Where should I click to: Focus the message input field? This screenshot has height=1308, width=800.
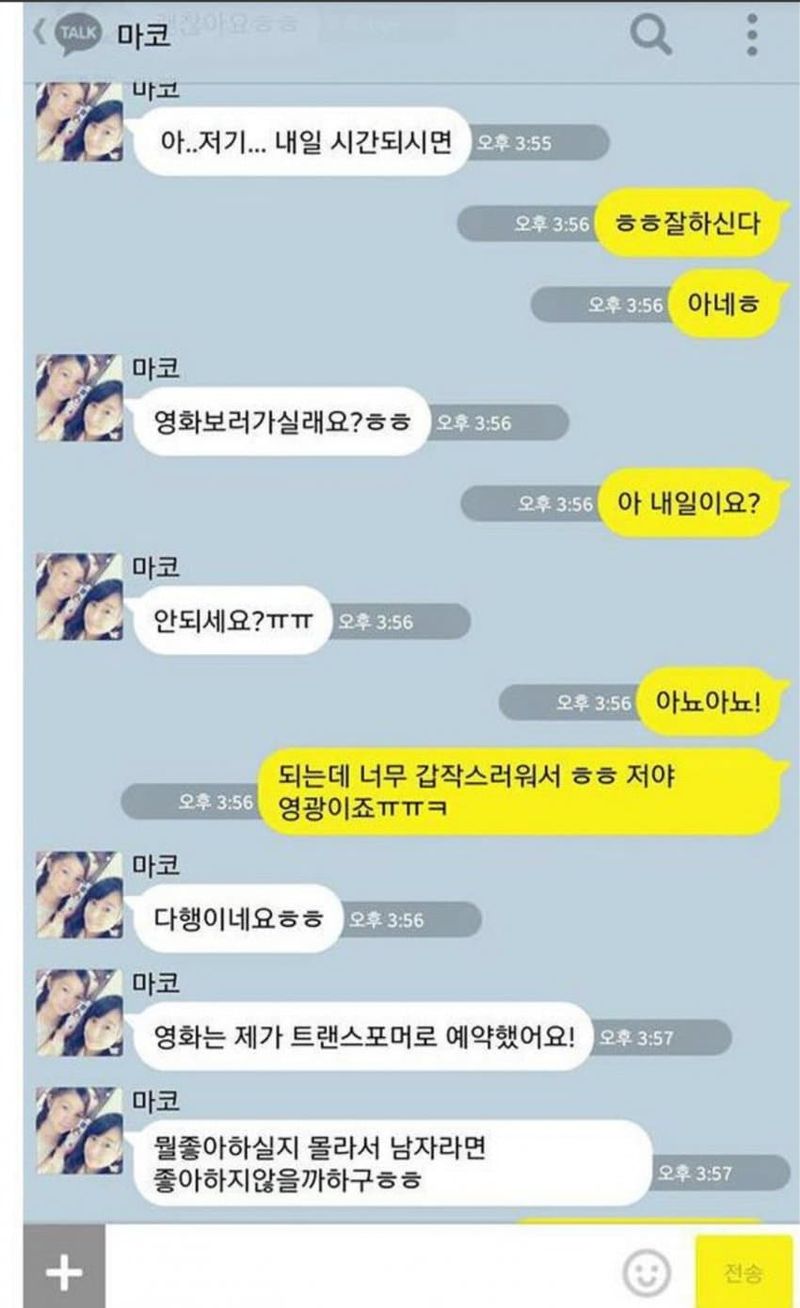coord(360,1272)
